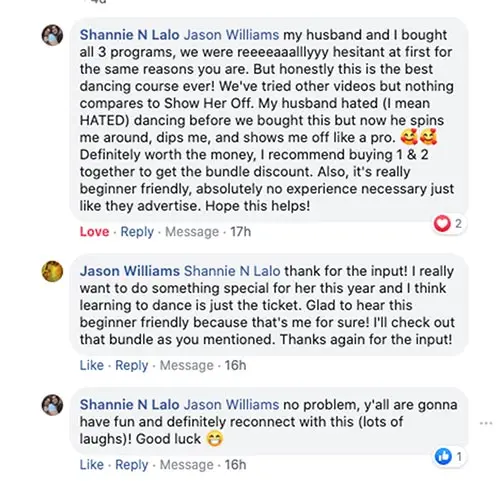Viewport: 500px width, 481px height.
Task: Tap Love under Shannie's first comment
Action: tap(94, 231)
